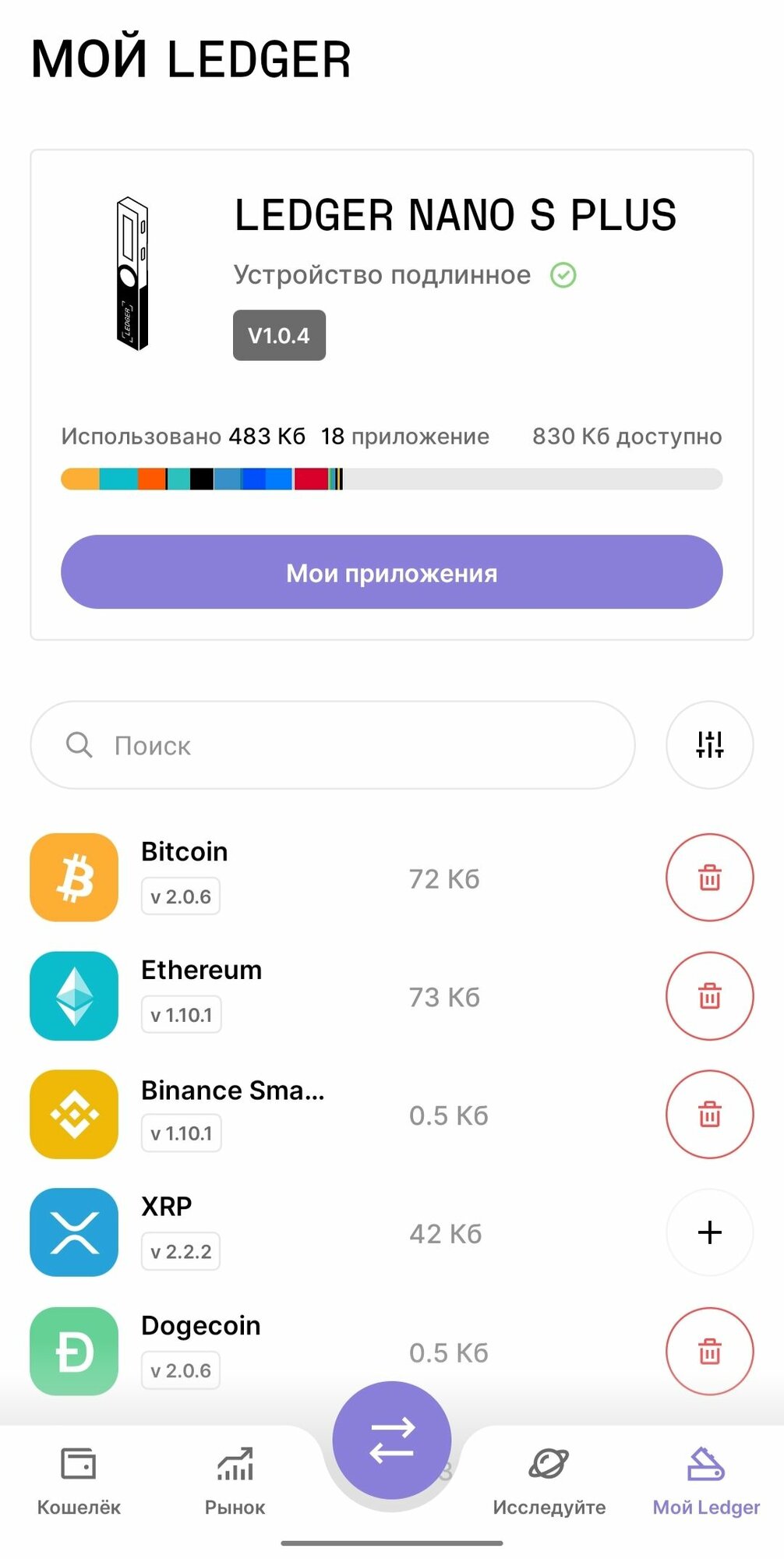The image size is (784, 1559).
Task: Switch to the Кошелёк tab
Action: pyautogui.click(x=79, y=1479)
